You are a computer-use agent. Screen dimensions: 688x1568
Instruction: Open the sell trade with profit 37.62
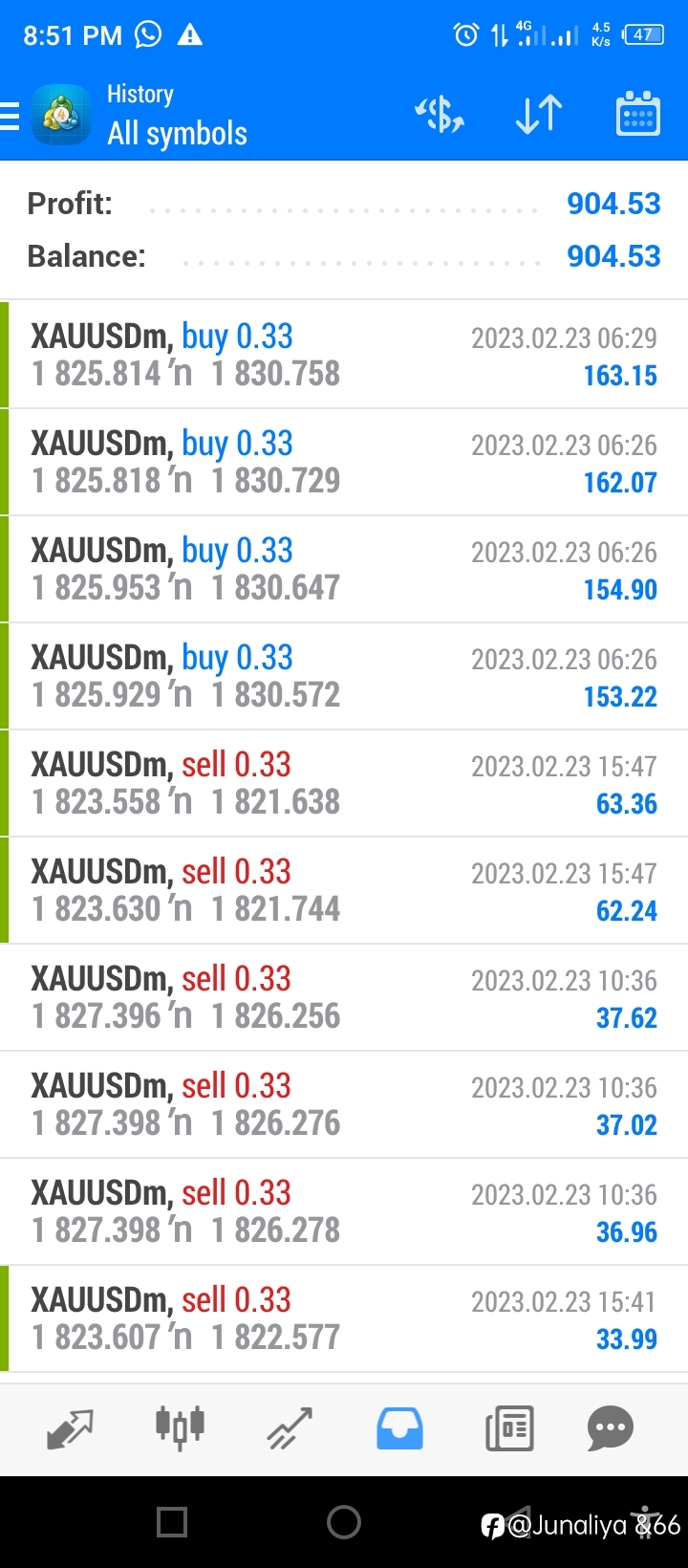tap(344, 997)
